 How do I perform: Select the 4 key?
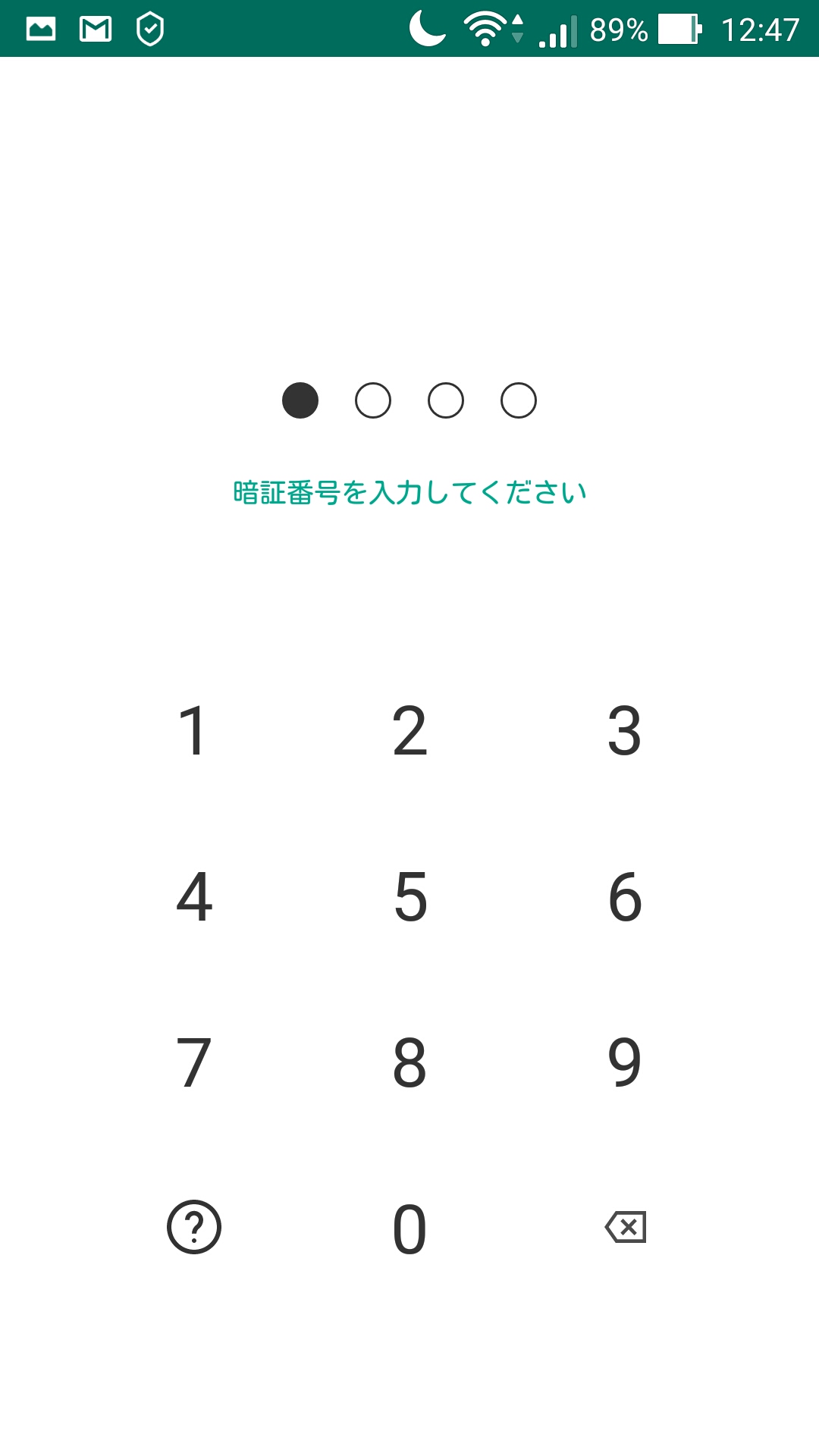pos(193,896)
